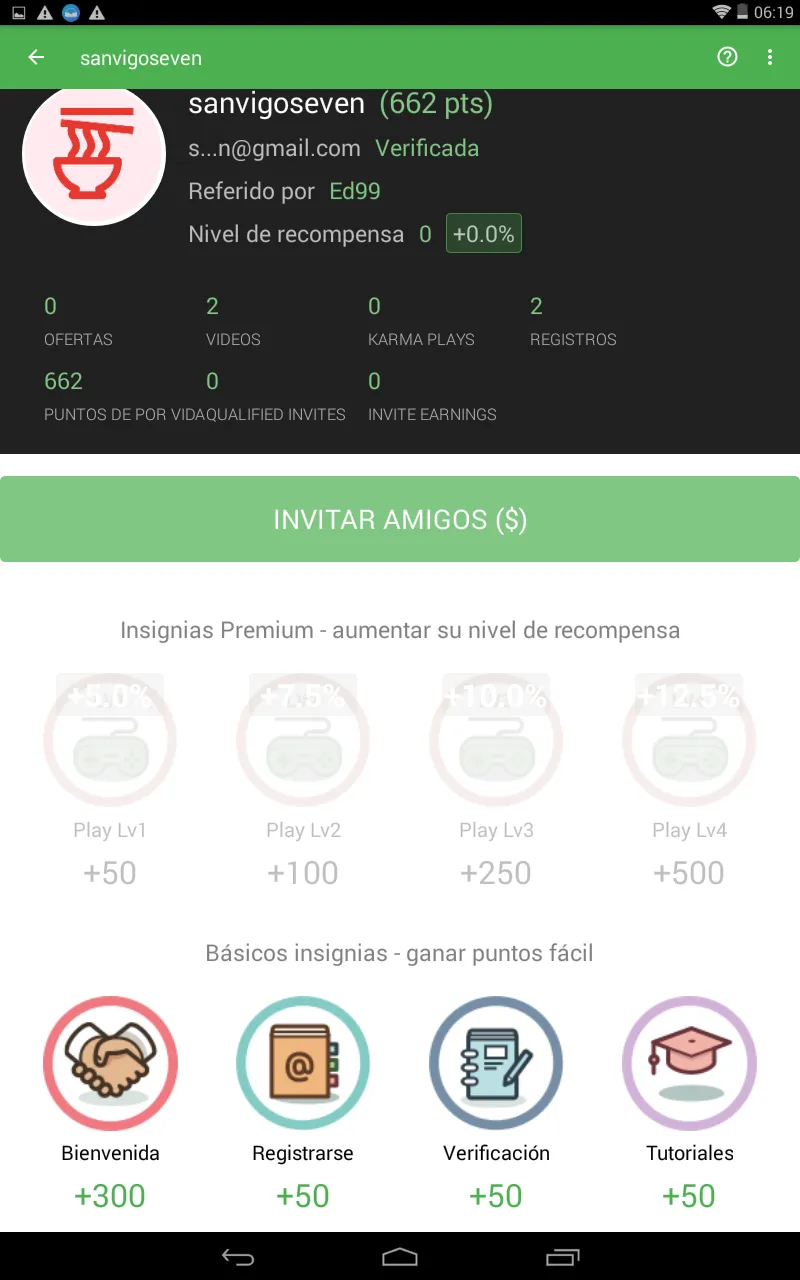
Task: Tap the system home button
Action: point(400,1256)
